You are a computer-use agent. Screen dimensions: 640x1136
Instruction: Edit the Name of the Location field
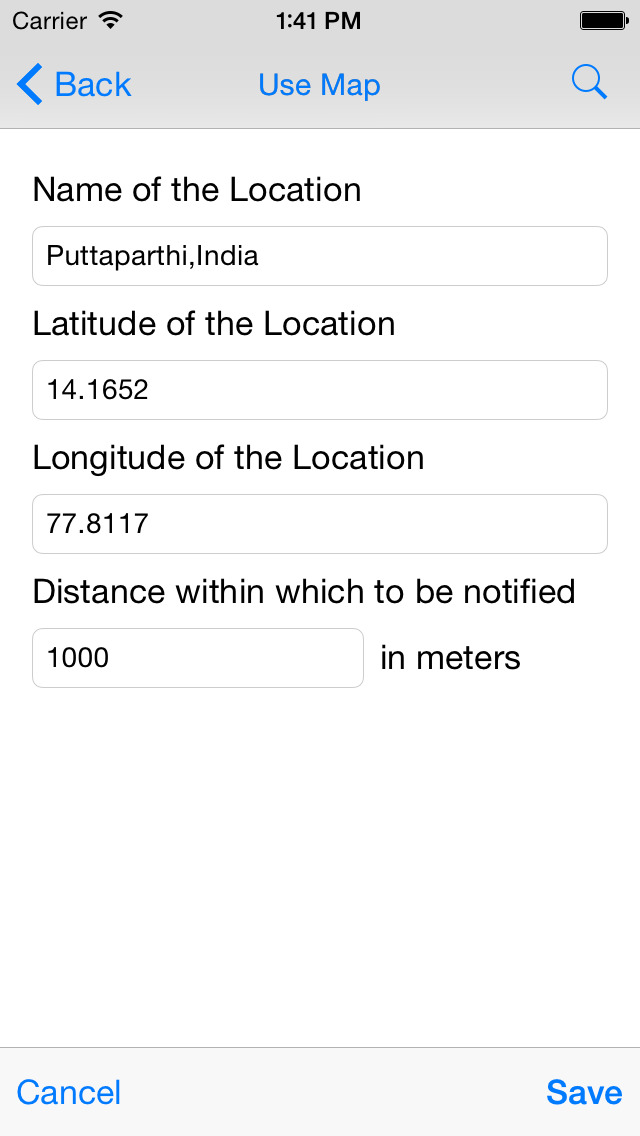click(x=320, y=256)
